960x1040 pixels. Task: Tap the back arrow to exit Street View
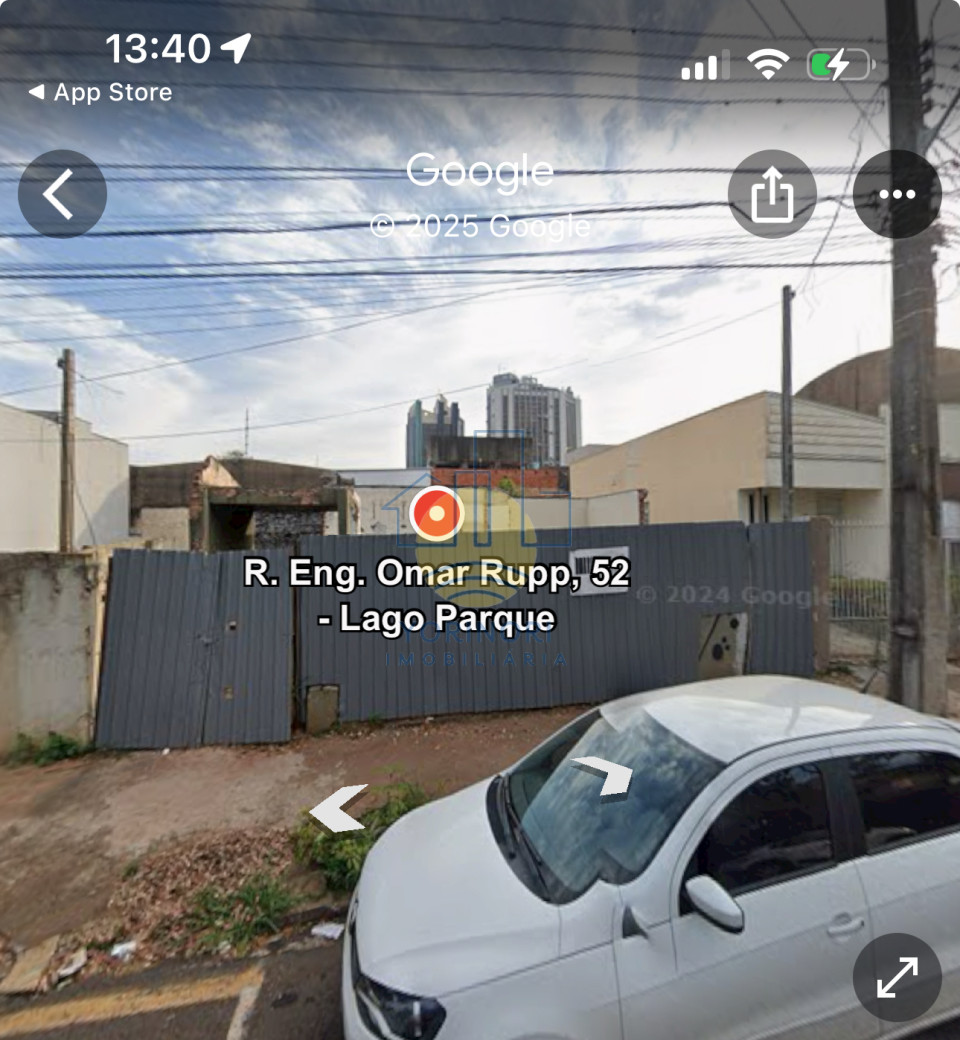[61, 194]
